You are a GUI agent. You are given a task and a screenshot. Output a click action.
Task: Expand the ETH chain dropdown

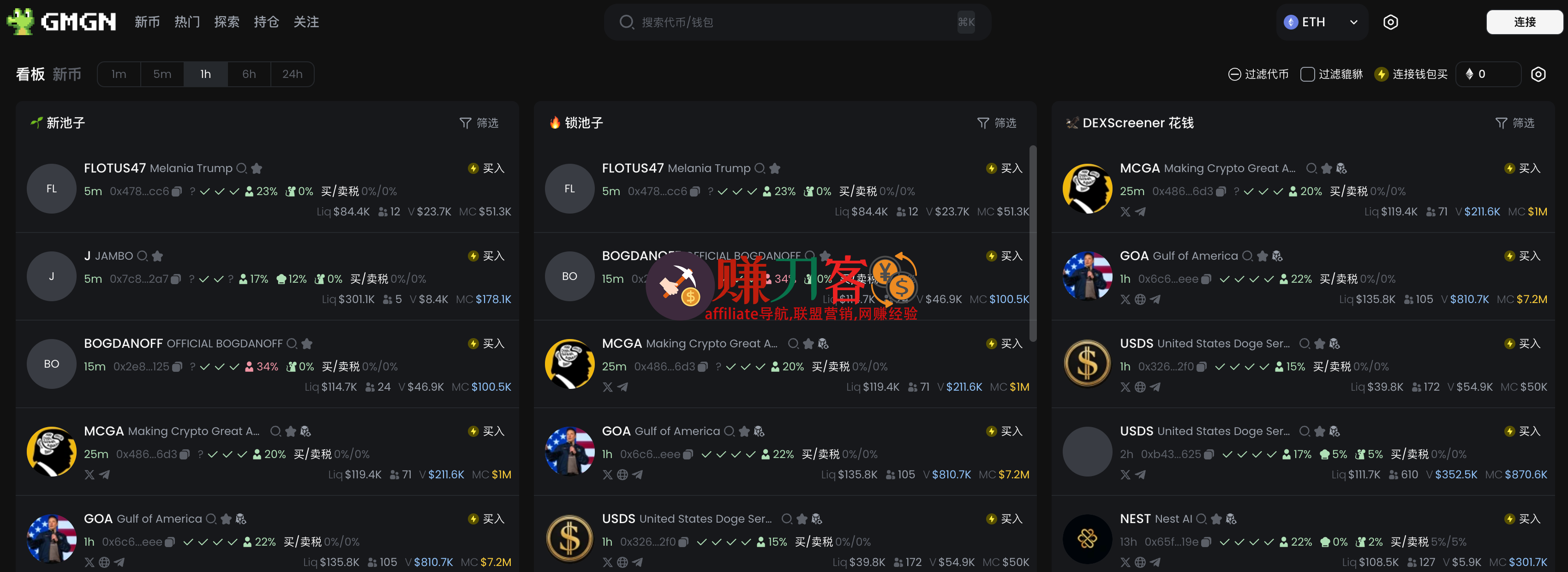coord(1321,23)
